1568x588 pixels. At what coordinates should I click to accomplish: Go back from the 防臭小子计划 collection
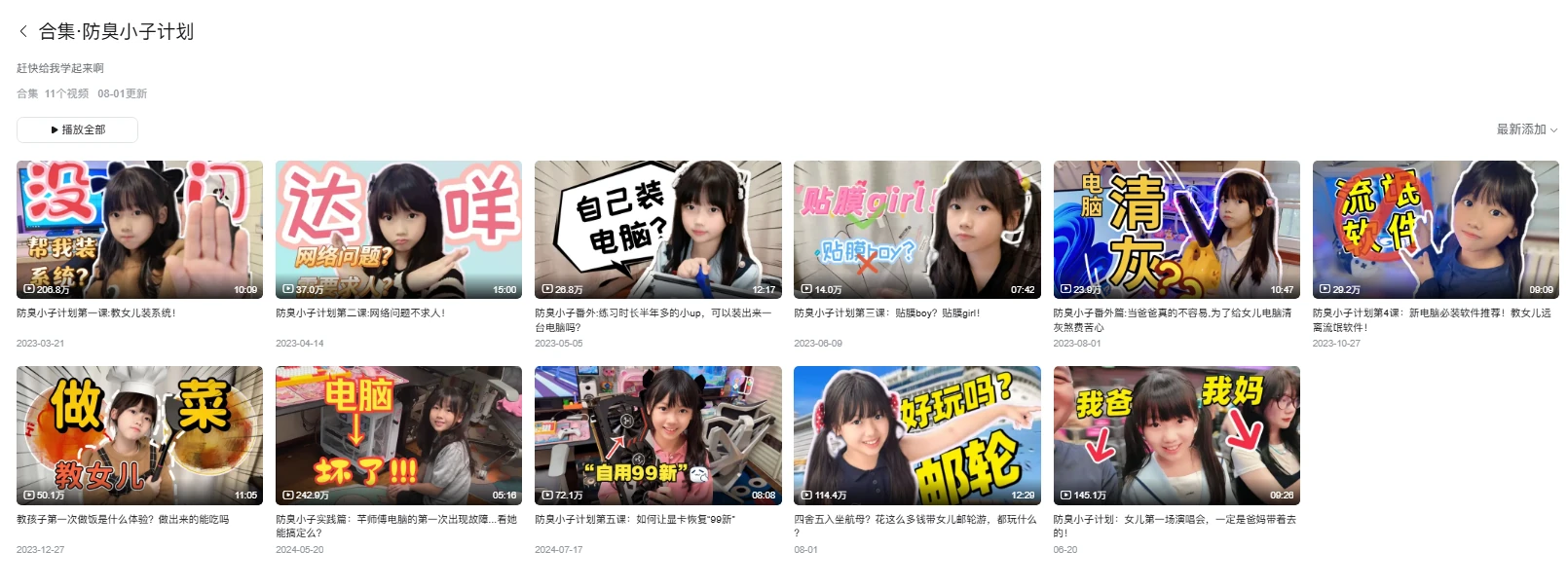pyautogui.click(x=23, y=32)
